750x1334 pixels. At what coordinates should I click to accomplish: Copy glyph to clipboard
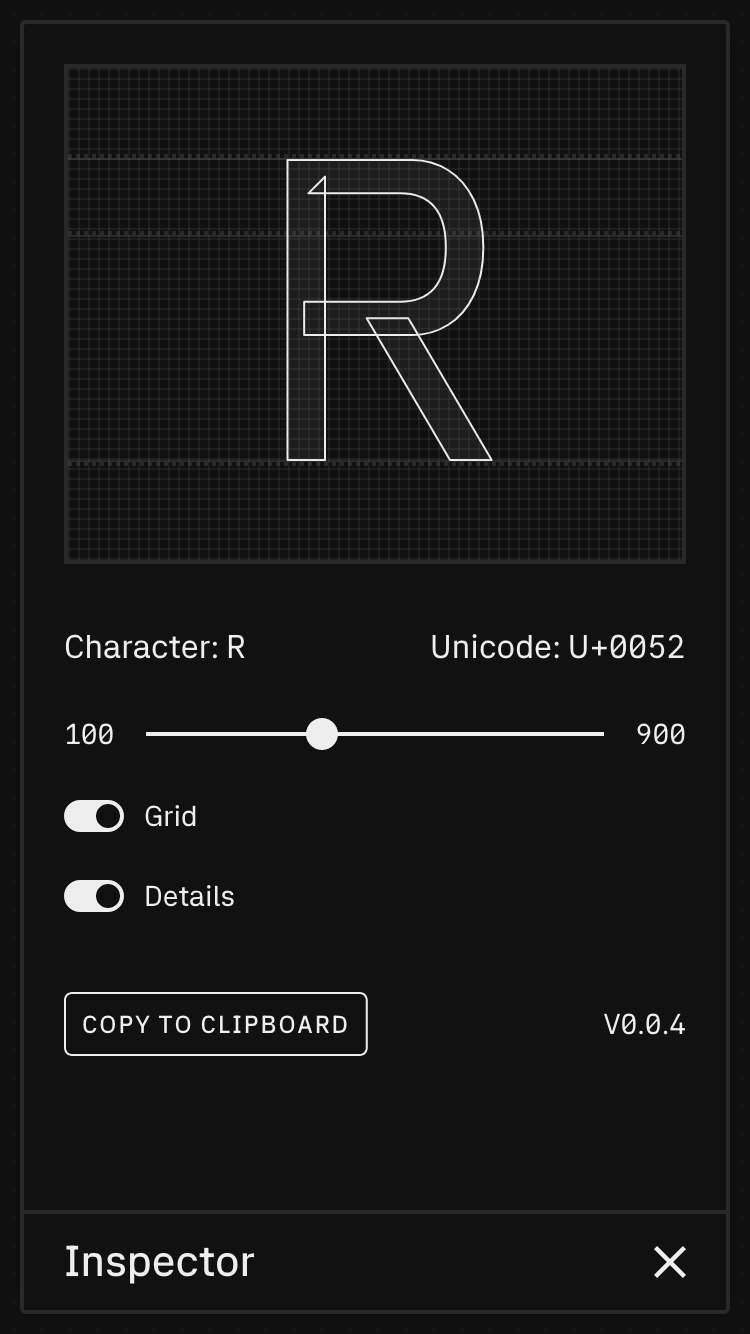[215, 1024]
